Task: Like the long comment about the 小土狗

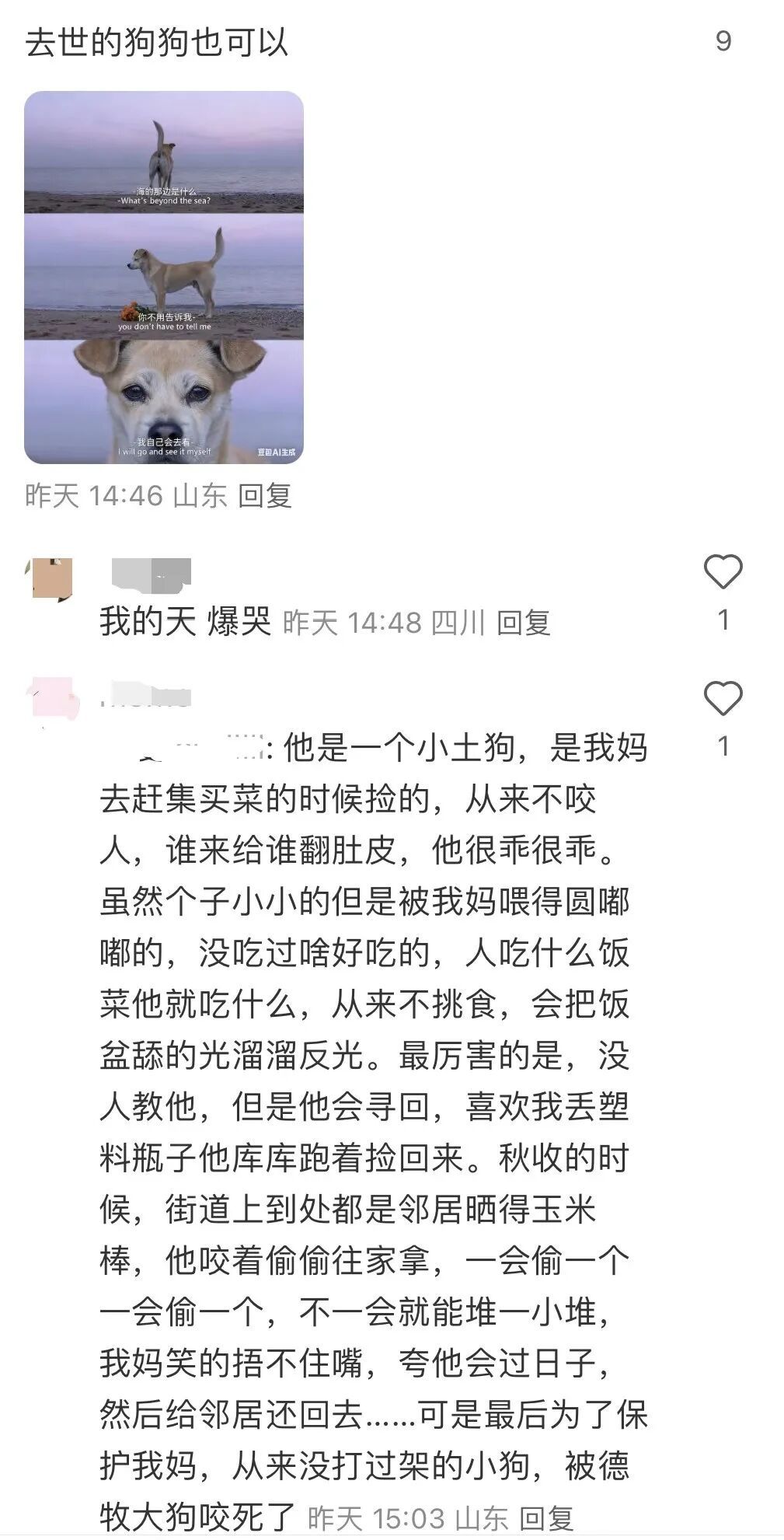Action: tap(723, 698)
